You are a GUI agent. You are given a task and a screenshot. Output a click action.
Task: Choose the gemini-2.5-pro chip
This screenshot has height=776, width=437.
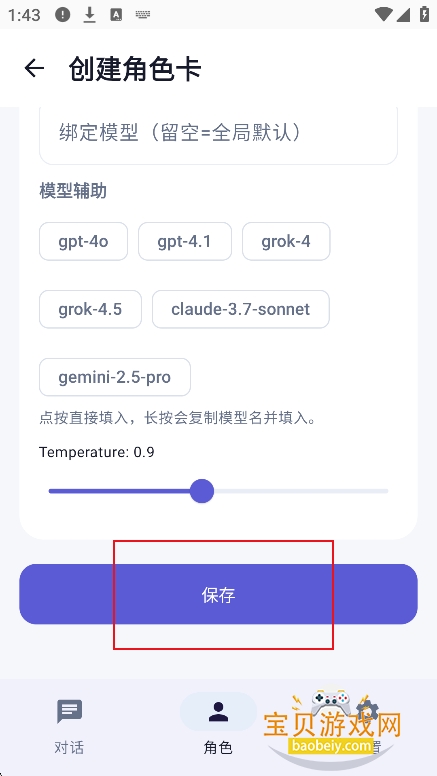115,377
